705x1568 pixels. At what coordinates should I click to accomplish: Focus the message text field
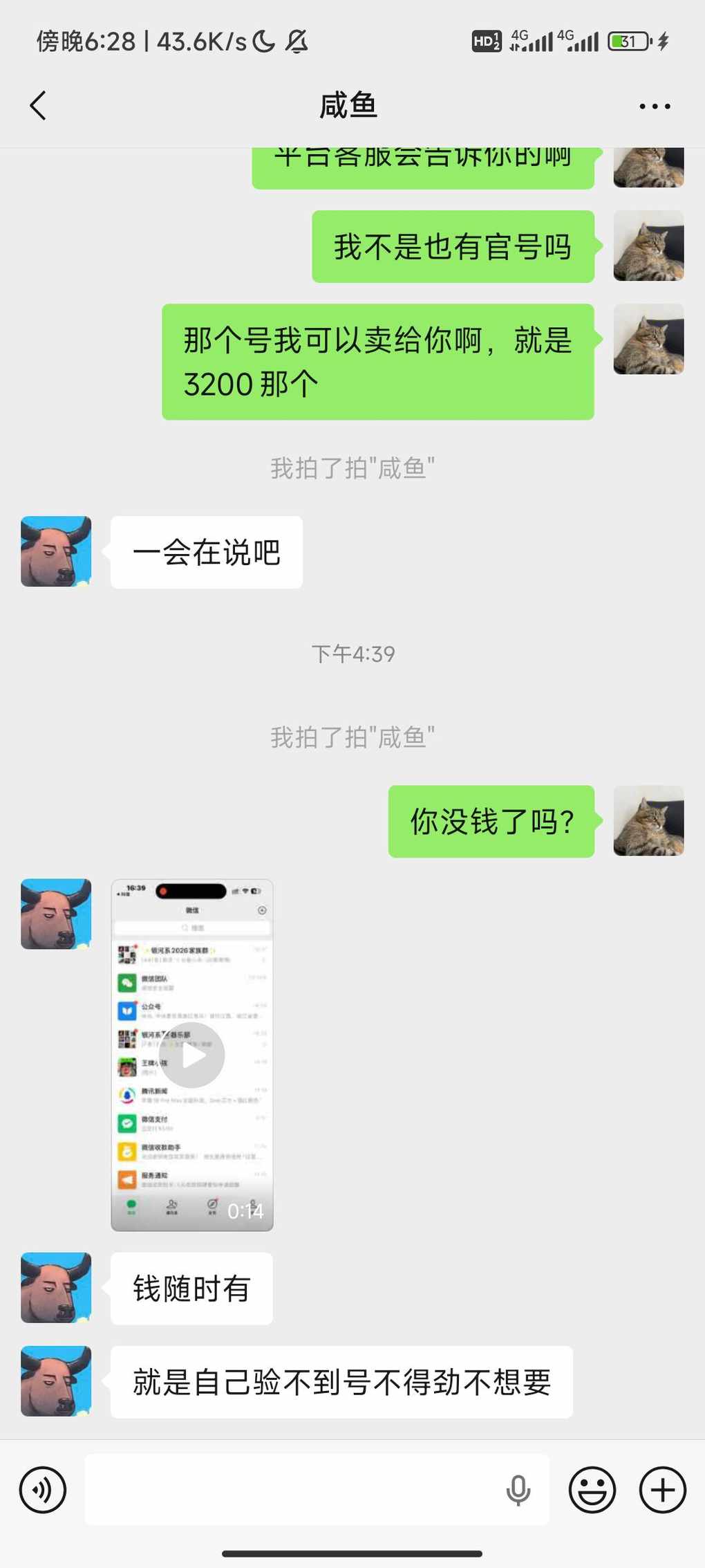click(x=290, y=1489)
